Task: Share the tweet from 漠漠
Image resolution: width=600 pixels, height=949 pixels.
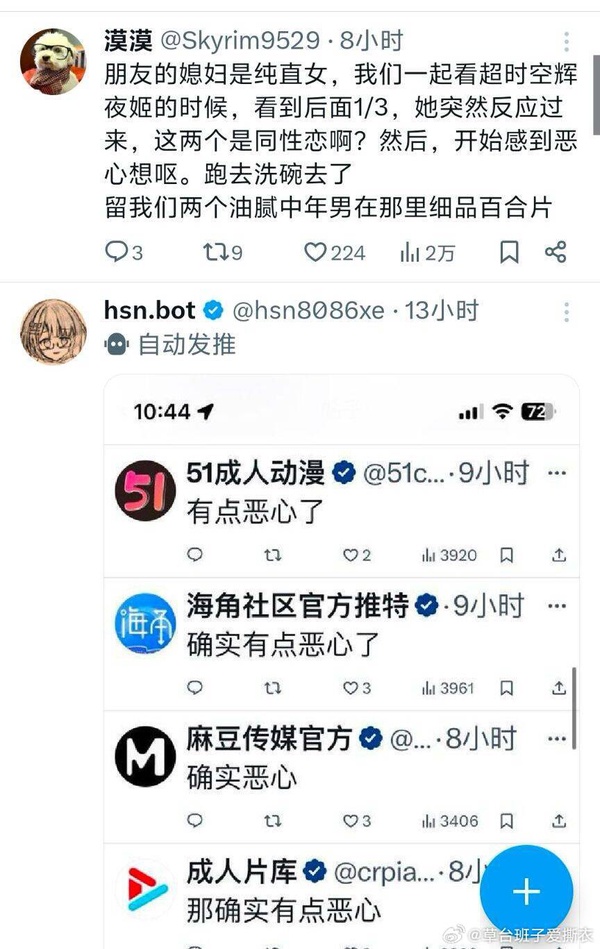Action: (x=556, y=252)
